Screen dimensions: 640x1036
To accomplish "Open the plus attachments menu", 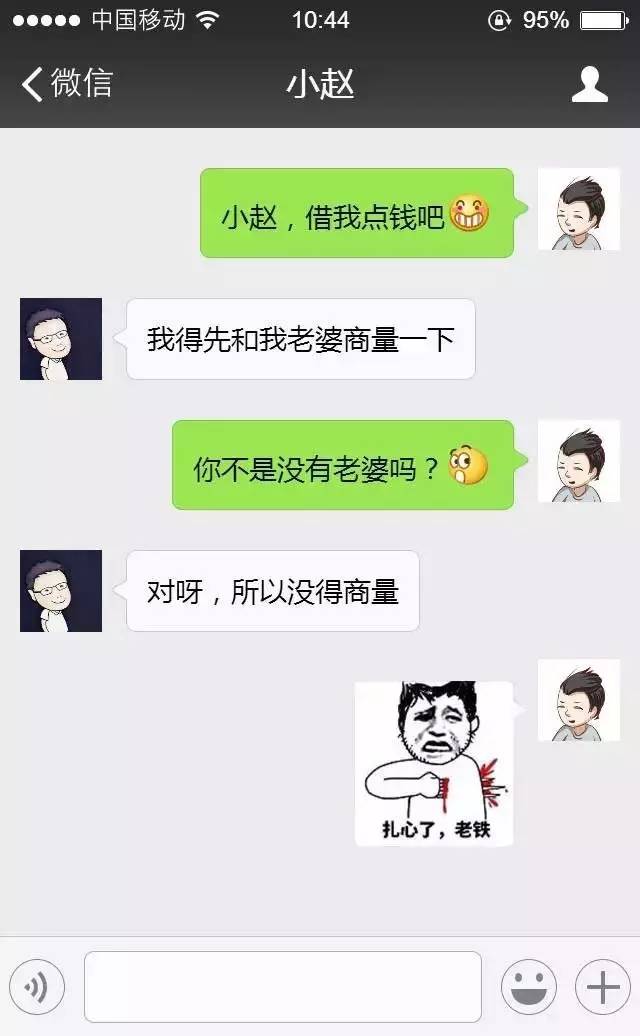I will coord(602,987).
